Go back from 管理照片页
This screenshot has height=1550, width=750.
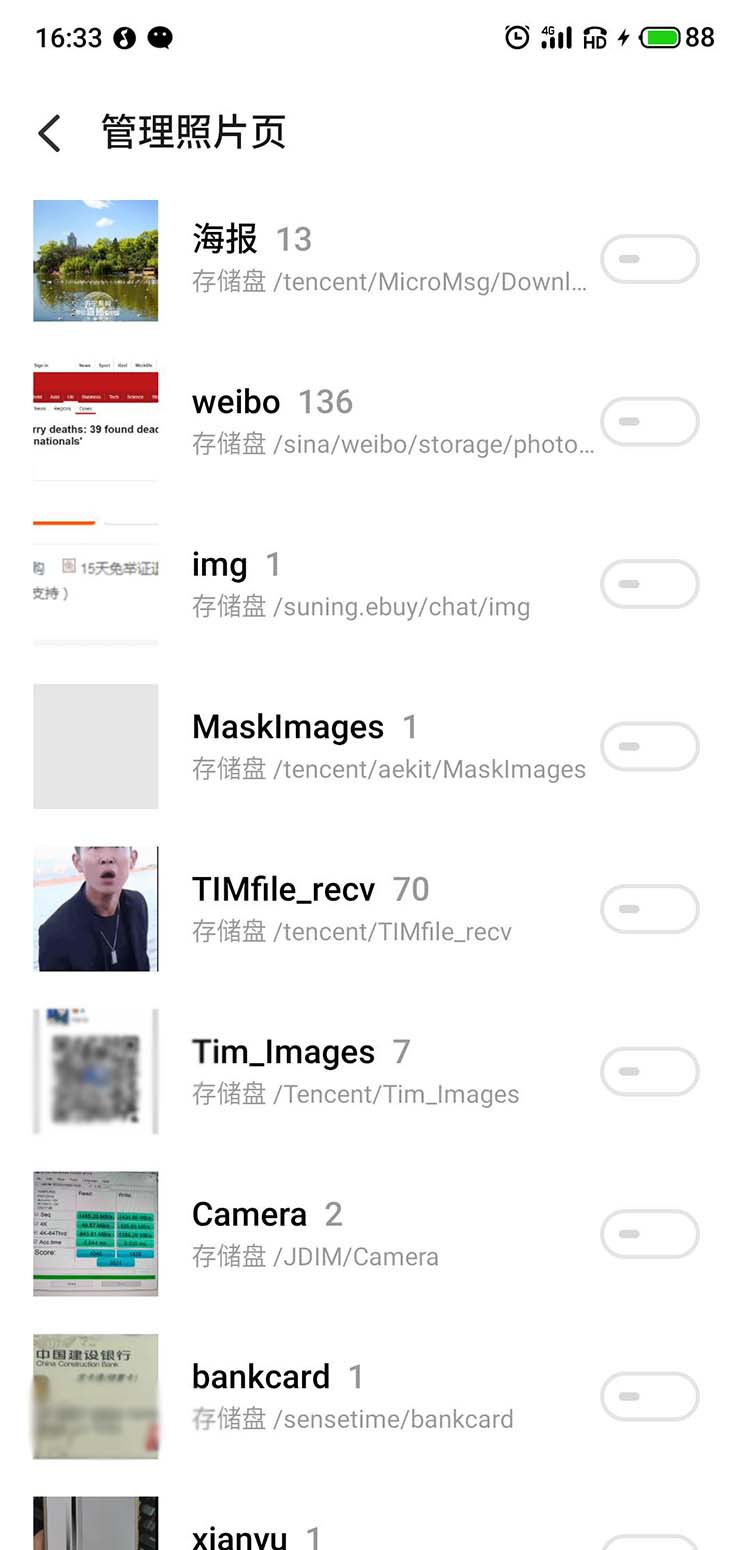(x=49, y=133)
